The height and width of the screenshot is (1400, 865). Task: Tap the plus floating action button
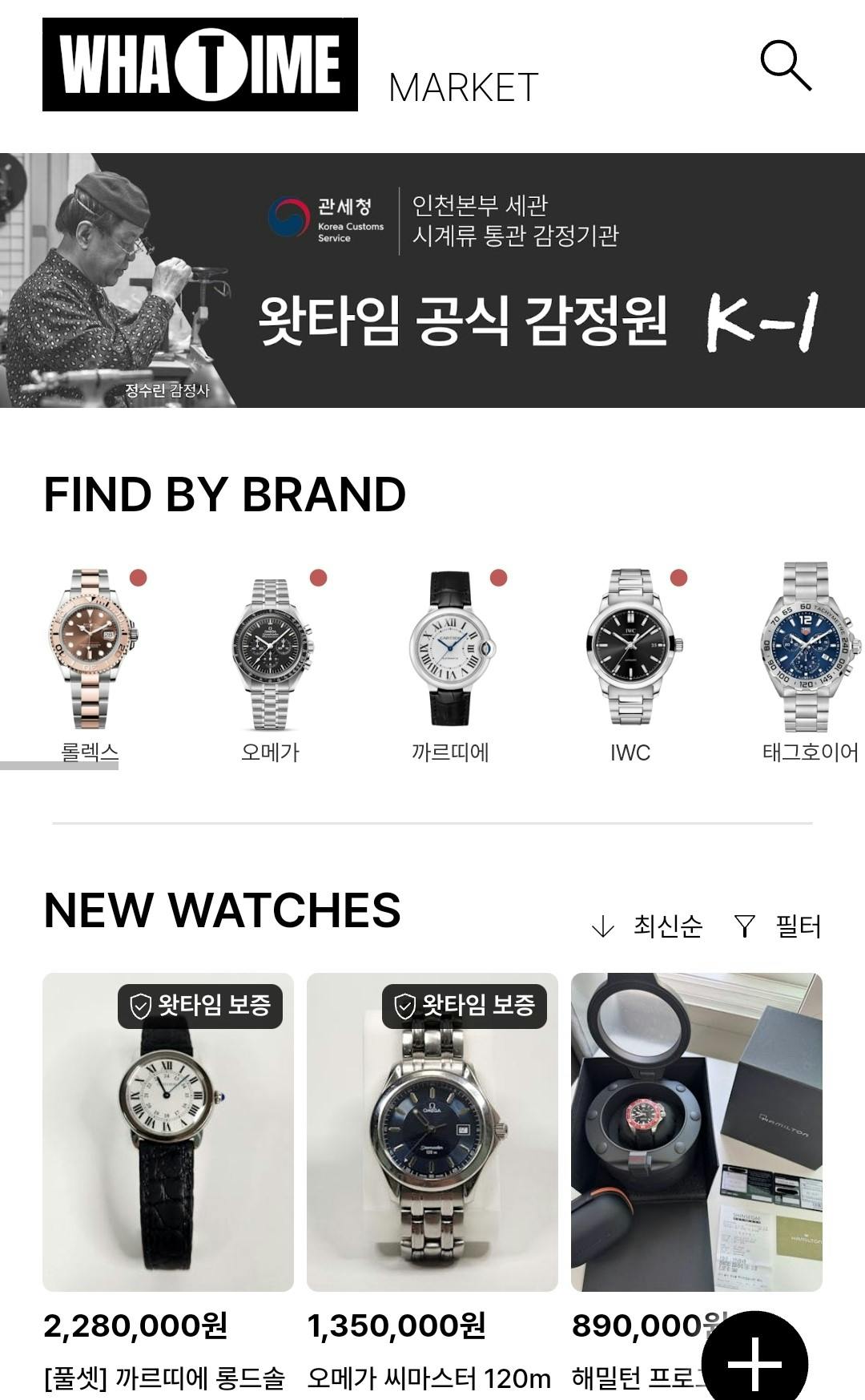click(x=754, y=1362)
